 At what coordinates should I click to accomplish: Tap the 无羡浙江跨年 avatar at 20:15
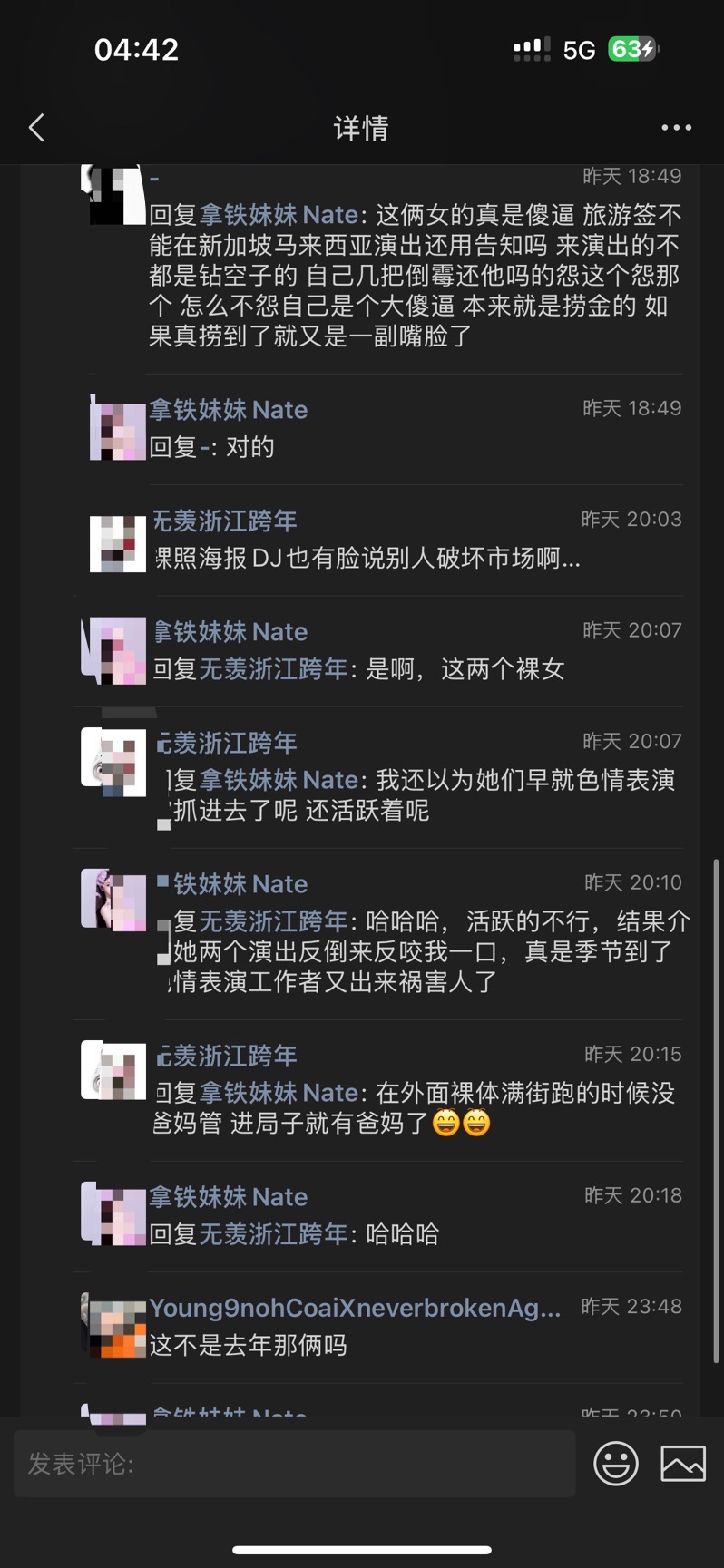[x=114, y=1070]
